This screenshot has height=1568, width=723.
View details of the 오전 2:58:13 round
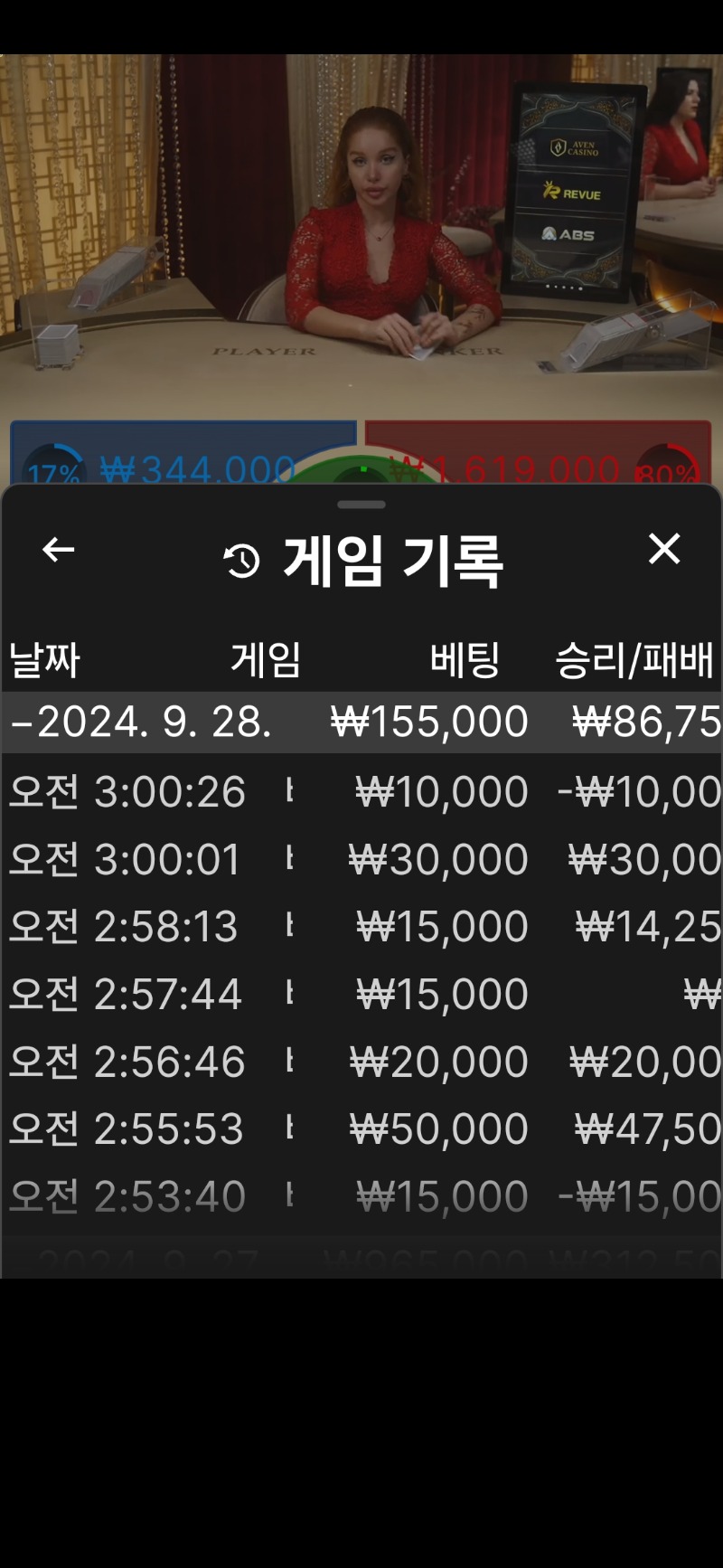click(x=361, y=927)
